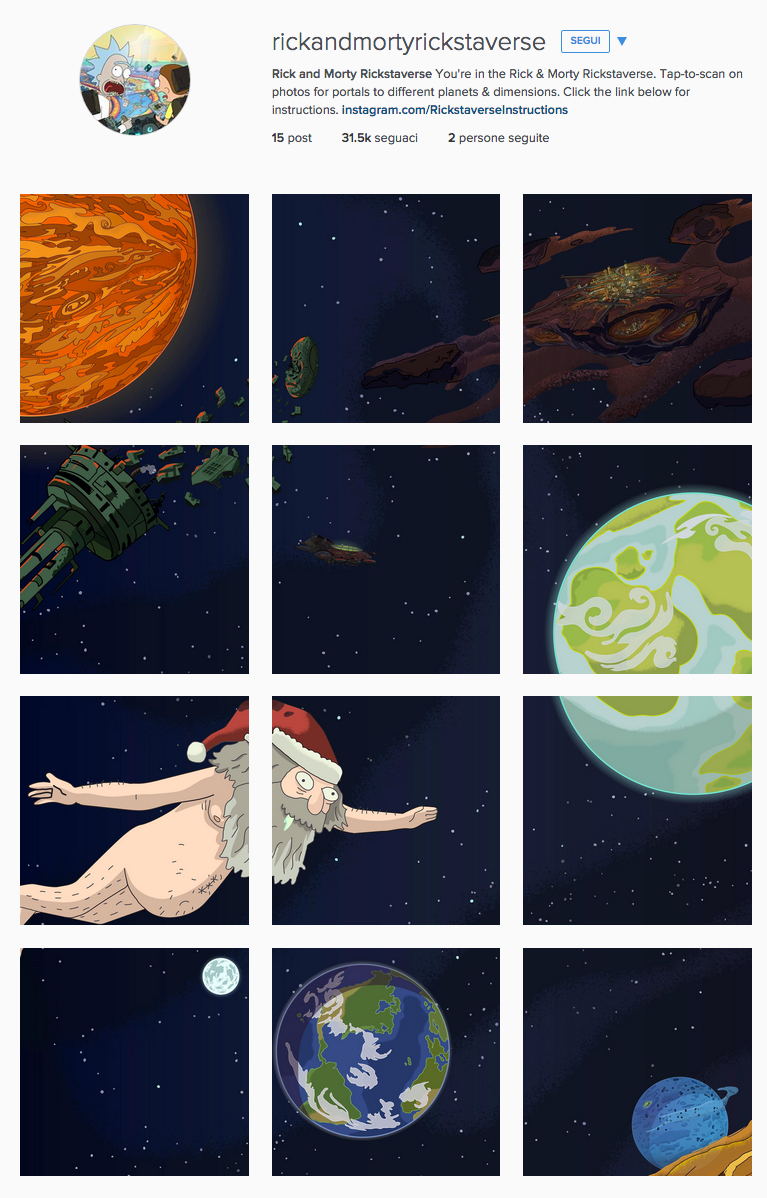Open the Santa hat bearded face post

tap(385, 810)
